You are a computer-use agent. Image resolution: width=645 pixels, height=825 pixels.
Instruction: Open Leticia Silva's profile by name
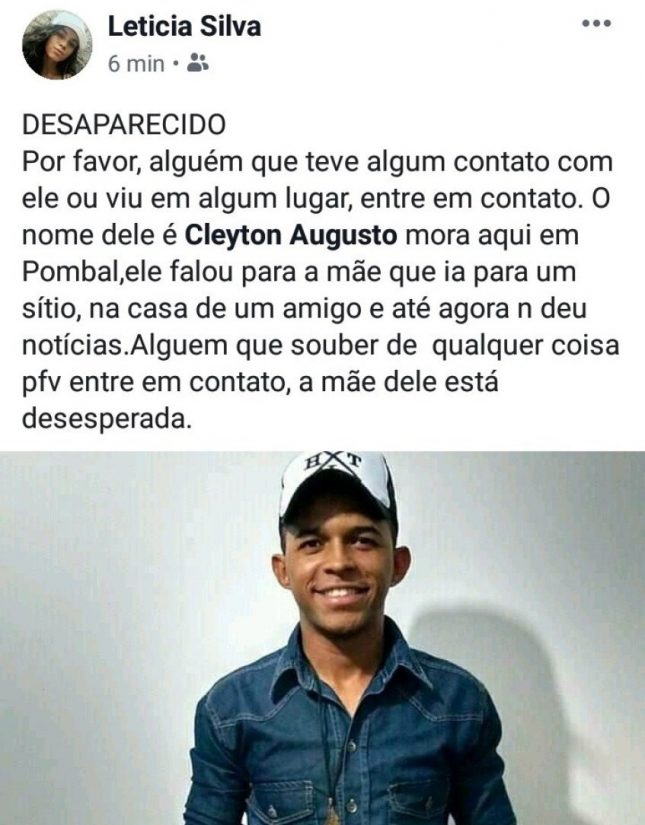184,26
